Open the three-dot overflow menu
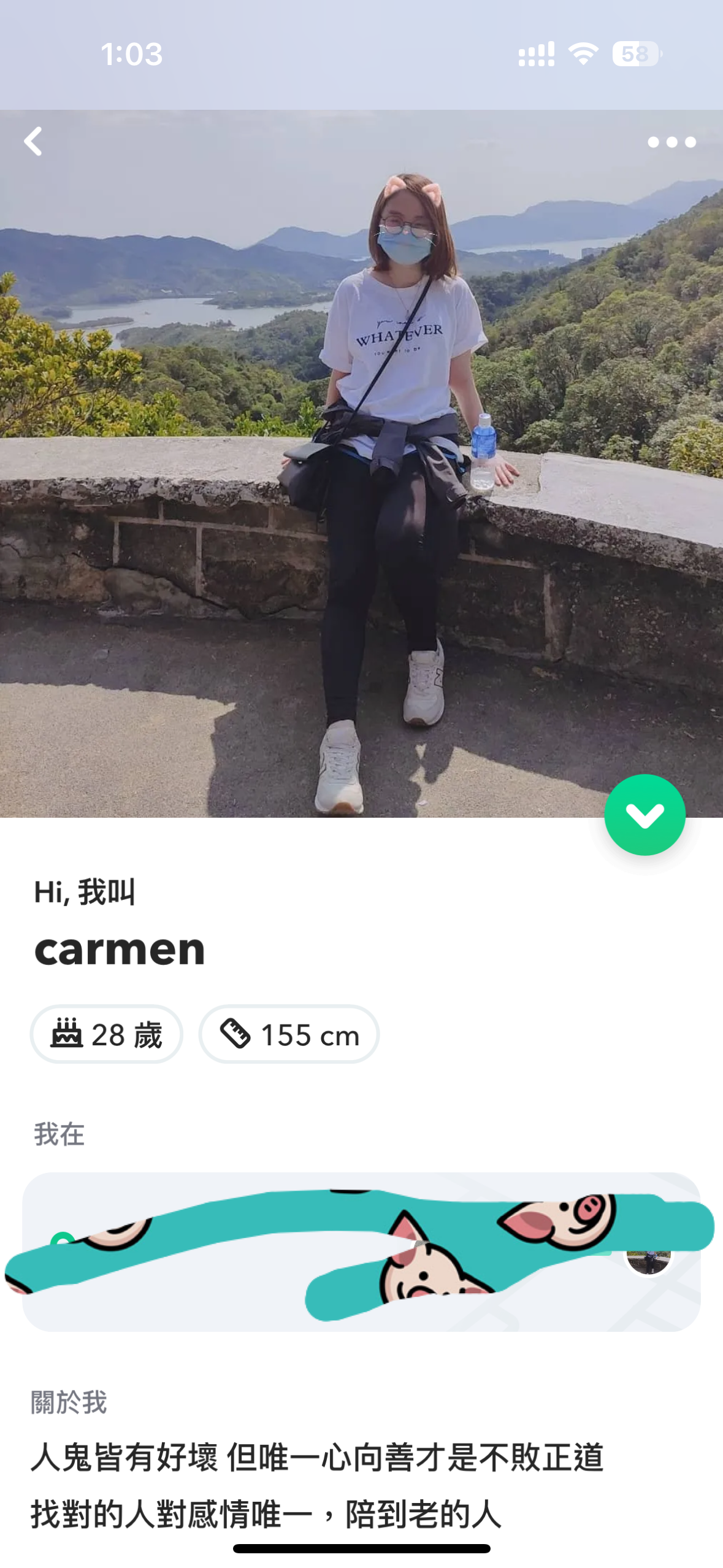Screen dimensions: 723x1568 [x=671, y=142]
